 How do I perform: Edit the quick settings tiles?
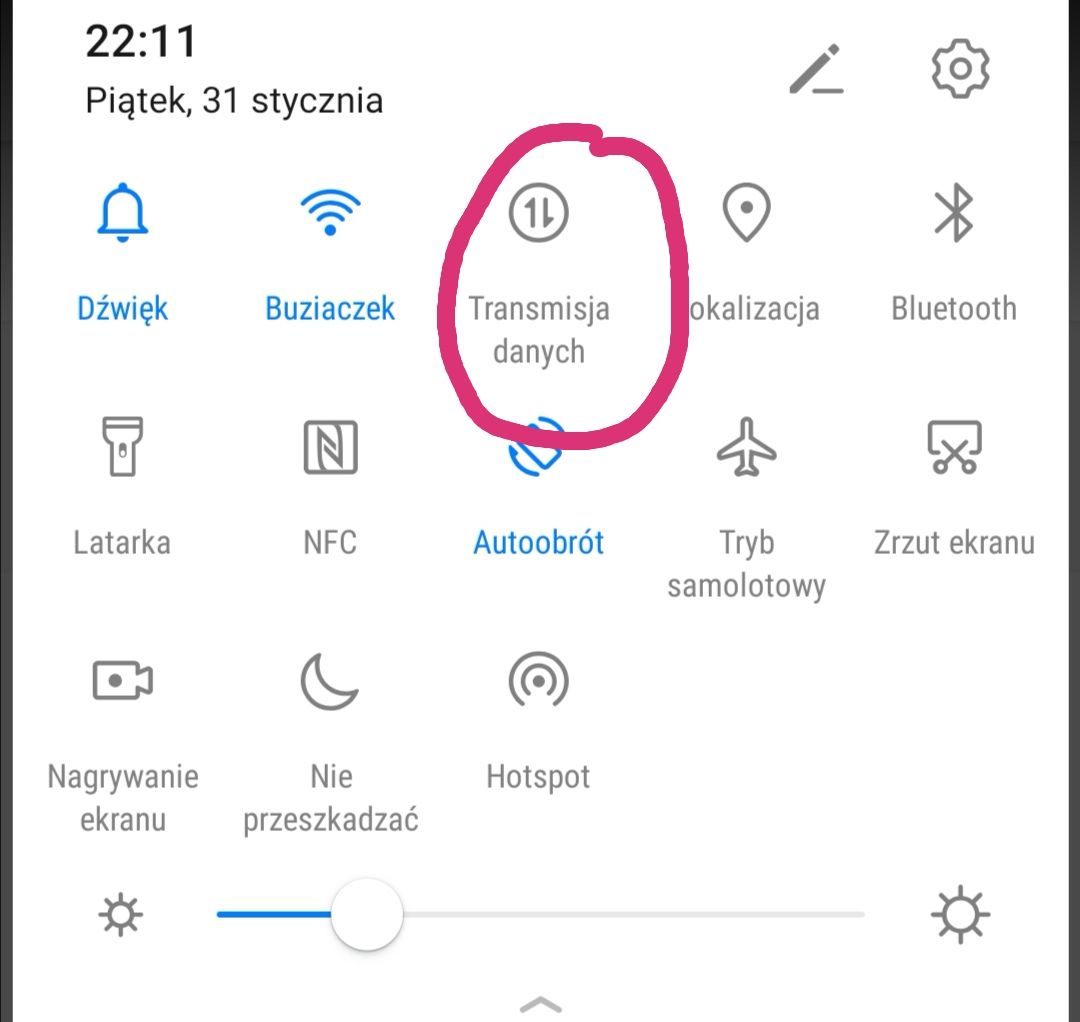click(815, 71)
